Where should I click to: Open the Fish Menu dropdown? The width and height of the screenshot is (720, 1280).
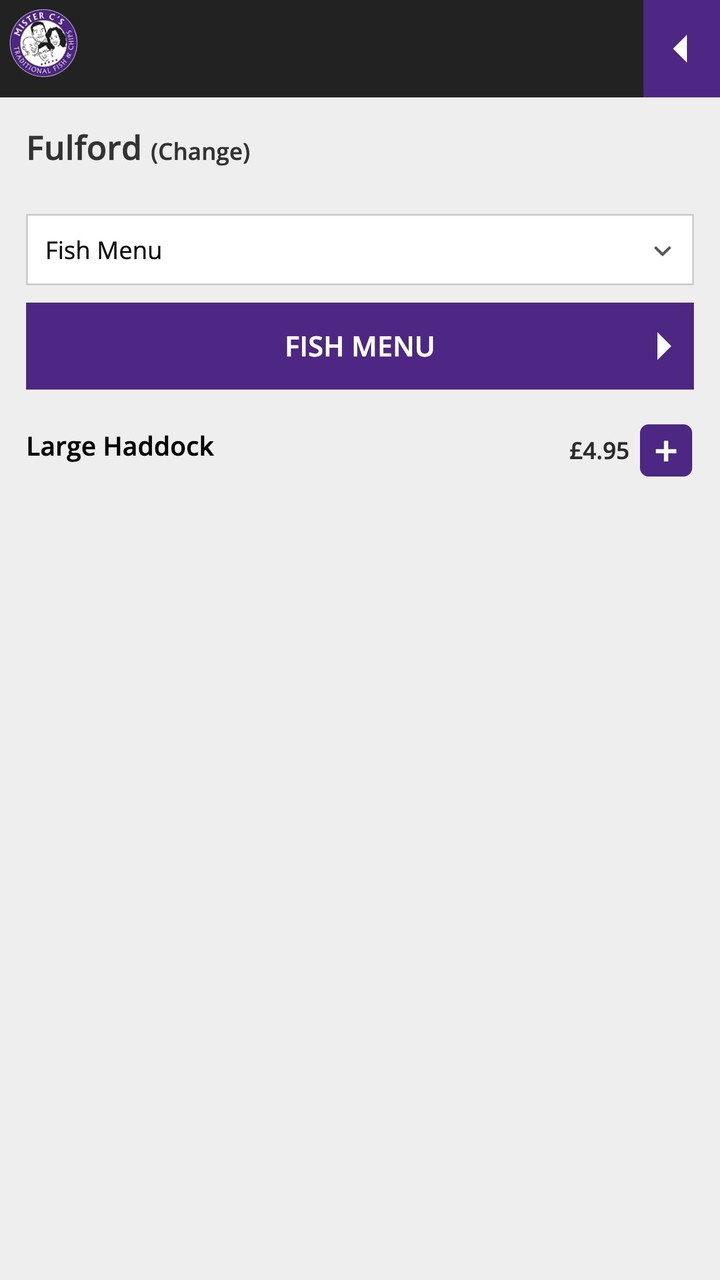359,250
